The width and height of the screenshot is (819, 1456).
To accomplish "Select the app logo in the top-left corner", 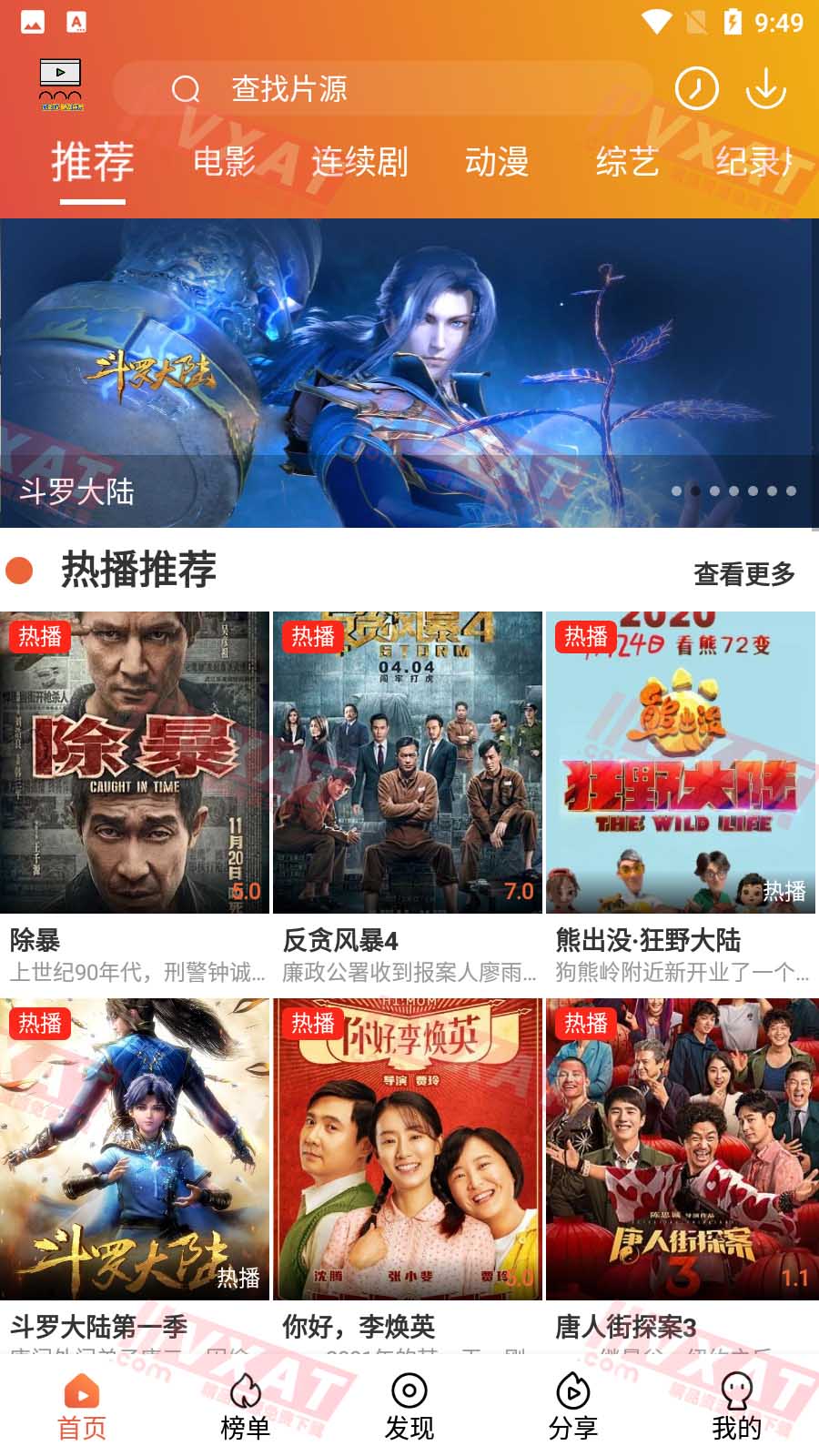I will (x=62, y=84).
